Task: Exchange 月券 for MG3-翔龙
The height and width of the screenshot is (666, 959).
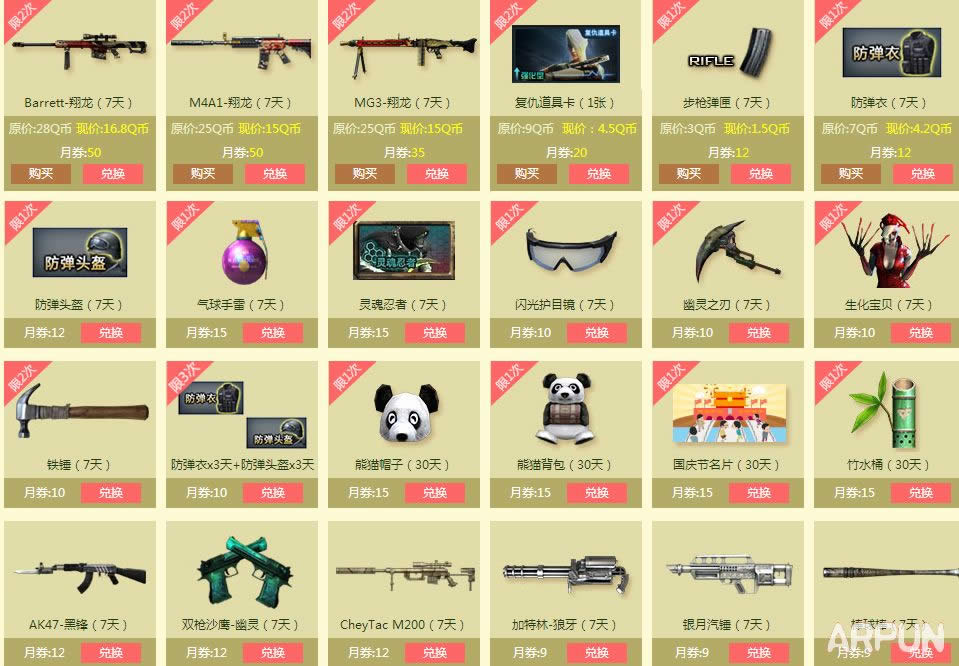Action: point(436,173)
